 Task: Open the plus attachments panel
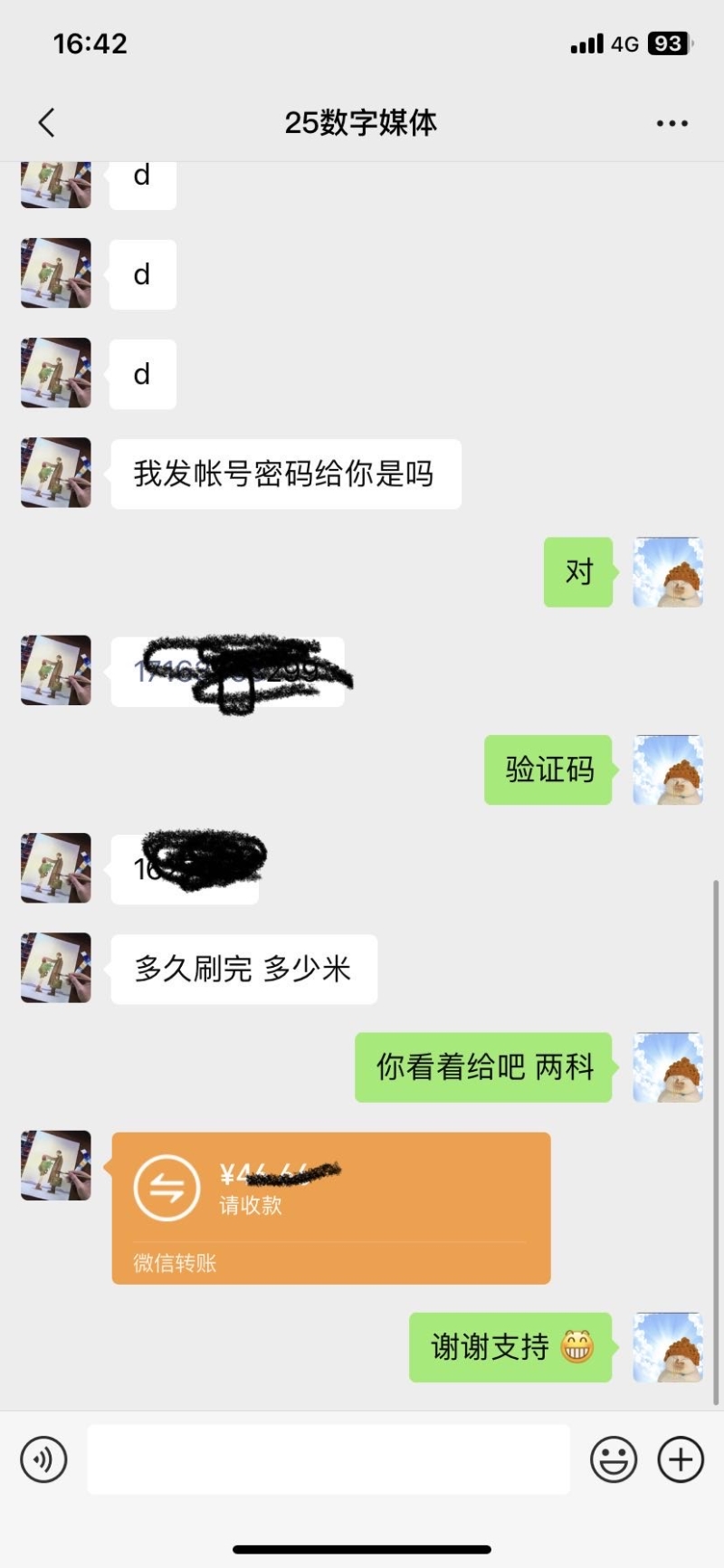click(x=681, y=1459)
